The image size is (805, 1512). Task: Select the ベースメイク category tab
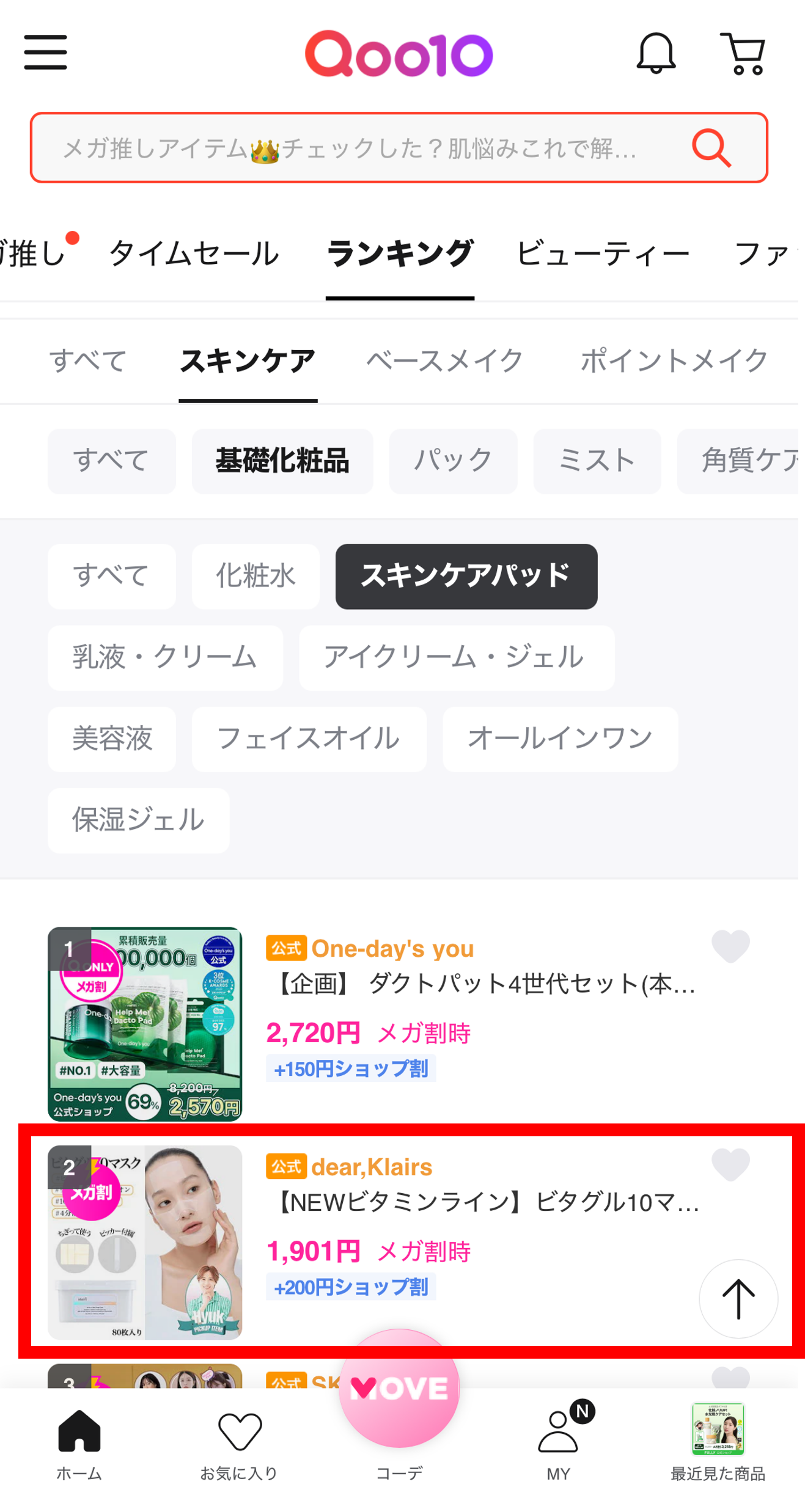444,360
